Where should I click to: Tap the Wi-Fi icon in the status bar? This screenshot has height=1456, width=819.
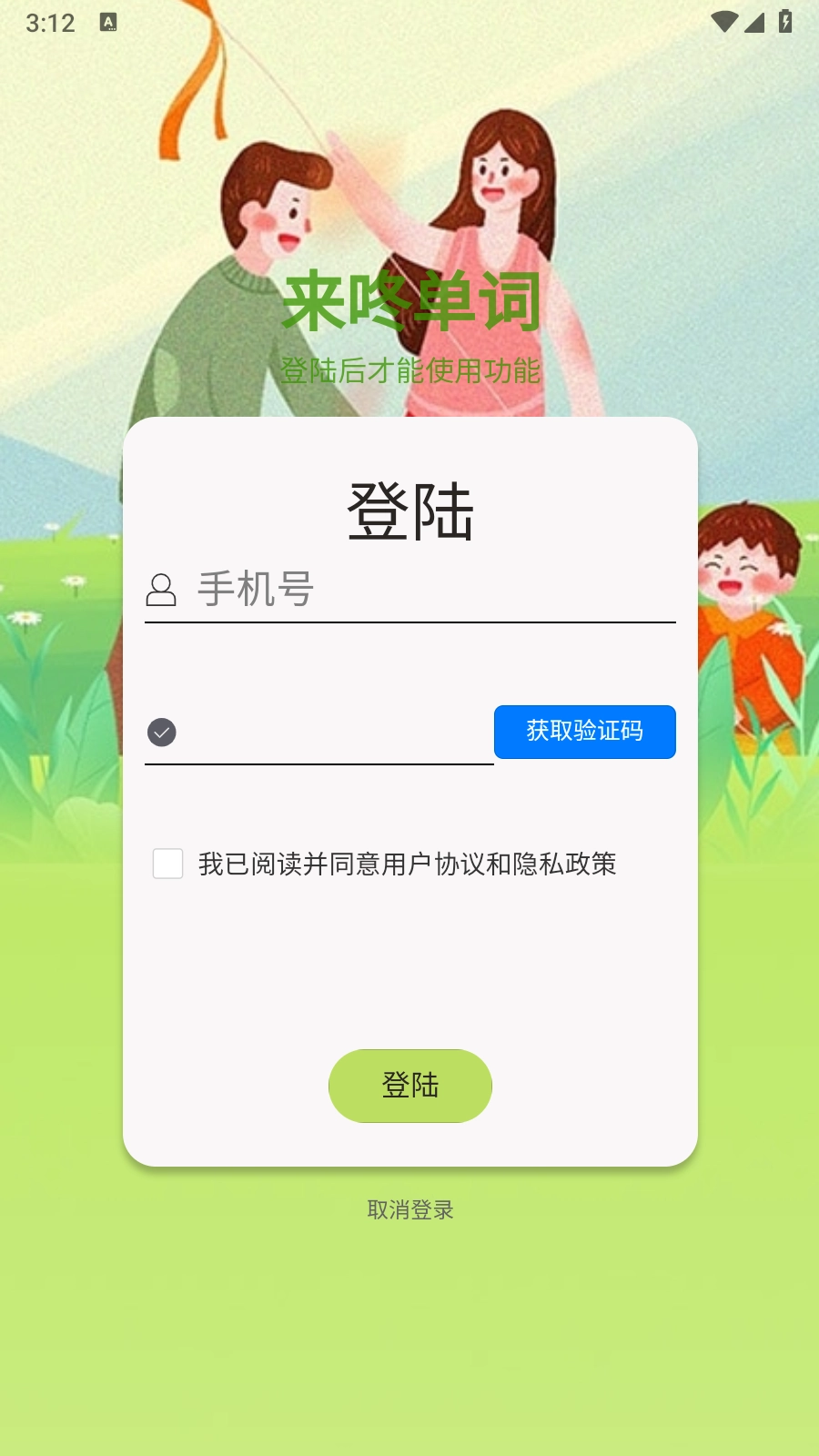click(723, 22)
